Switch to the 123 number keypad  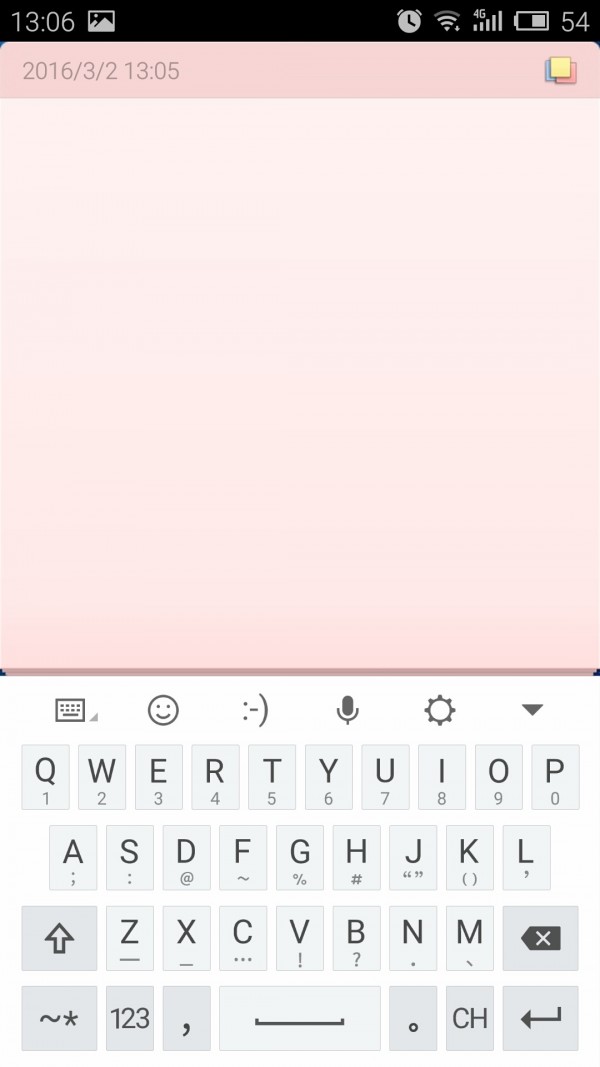130,1018
